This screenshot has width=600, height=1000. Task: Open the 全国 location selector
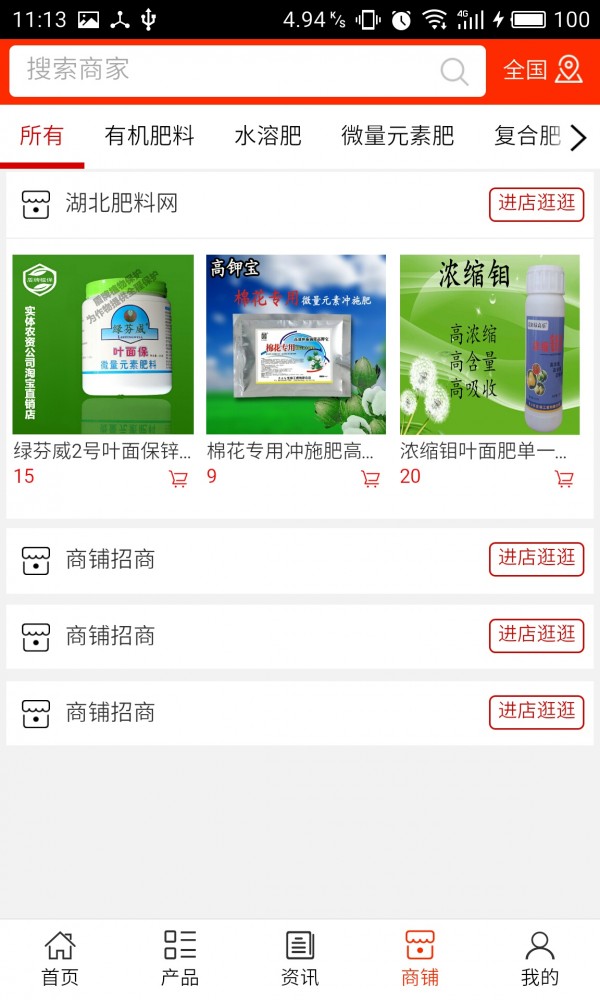pyautogui.click(x=542, y=70)
